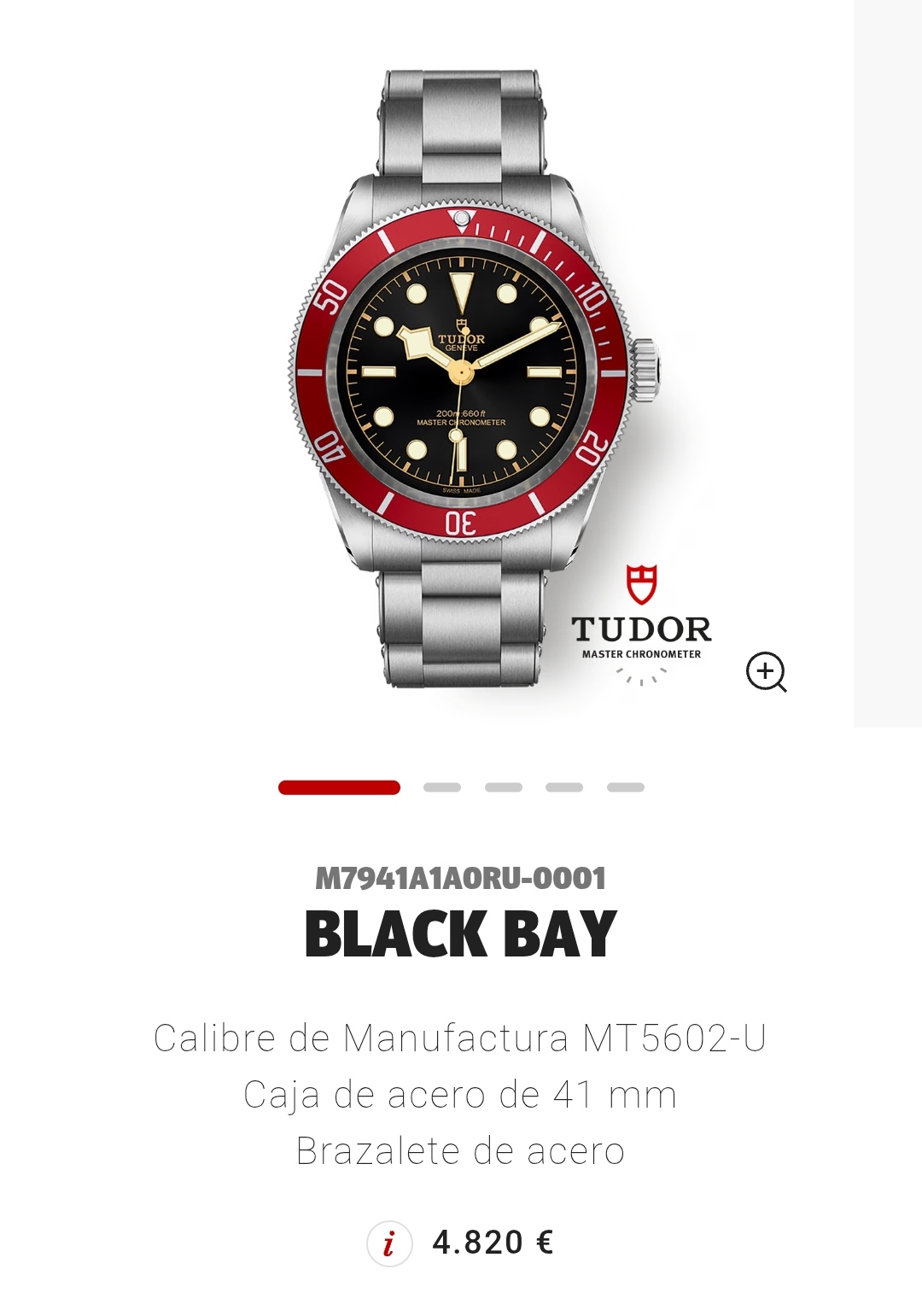Jump to the fifth image indicator
The height and width of the screenshot is (1316, 922).
tap(626, 787)
